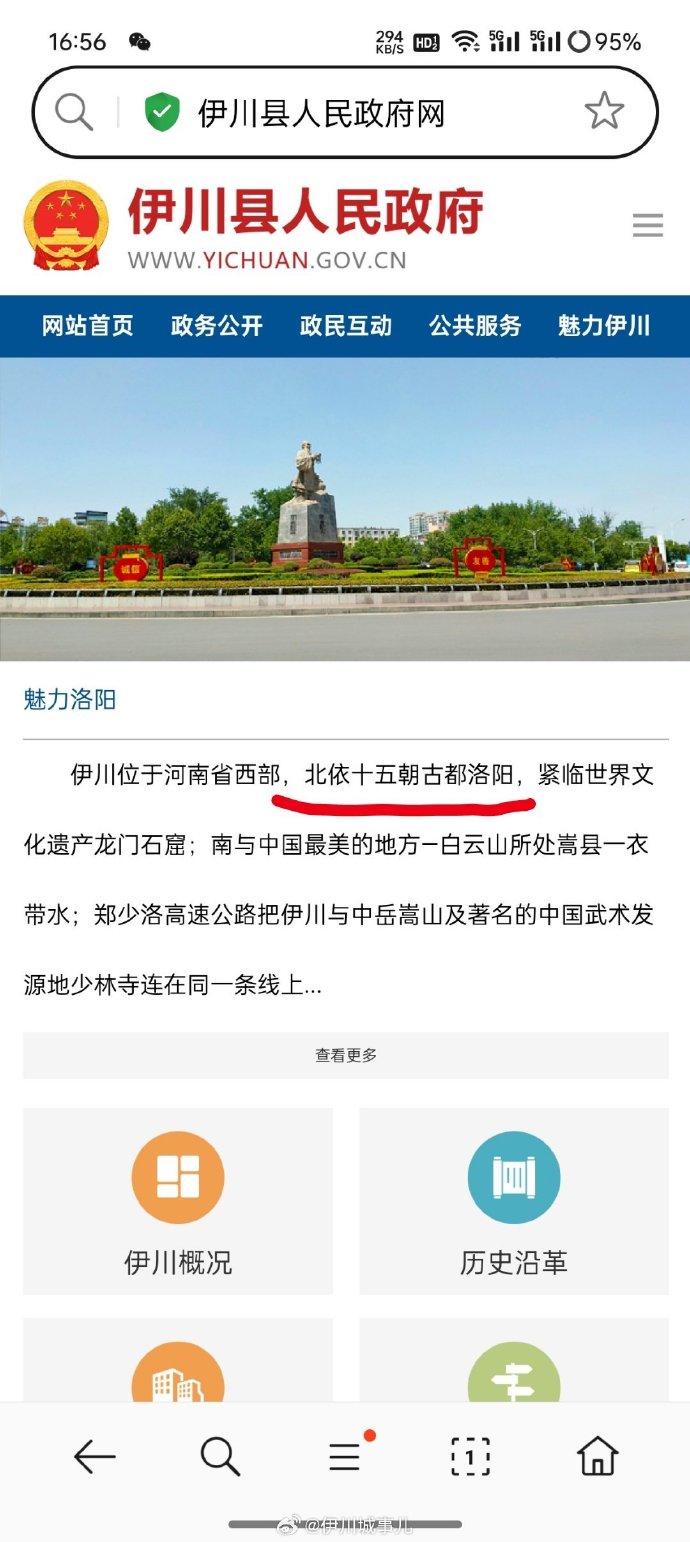
Task: Go to the browser home page
Action: click(597, 1456)
